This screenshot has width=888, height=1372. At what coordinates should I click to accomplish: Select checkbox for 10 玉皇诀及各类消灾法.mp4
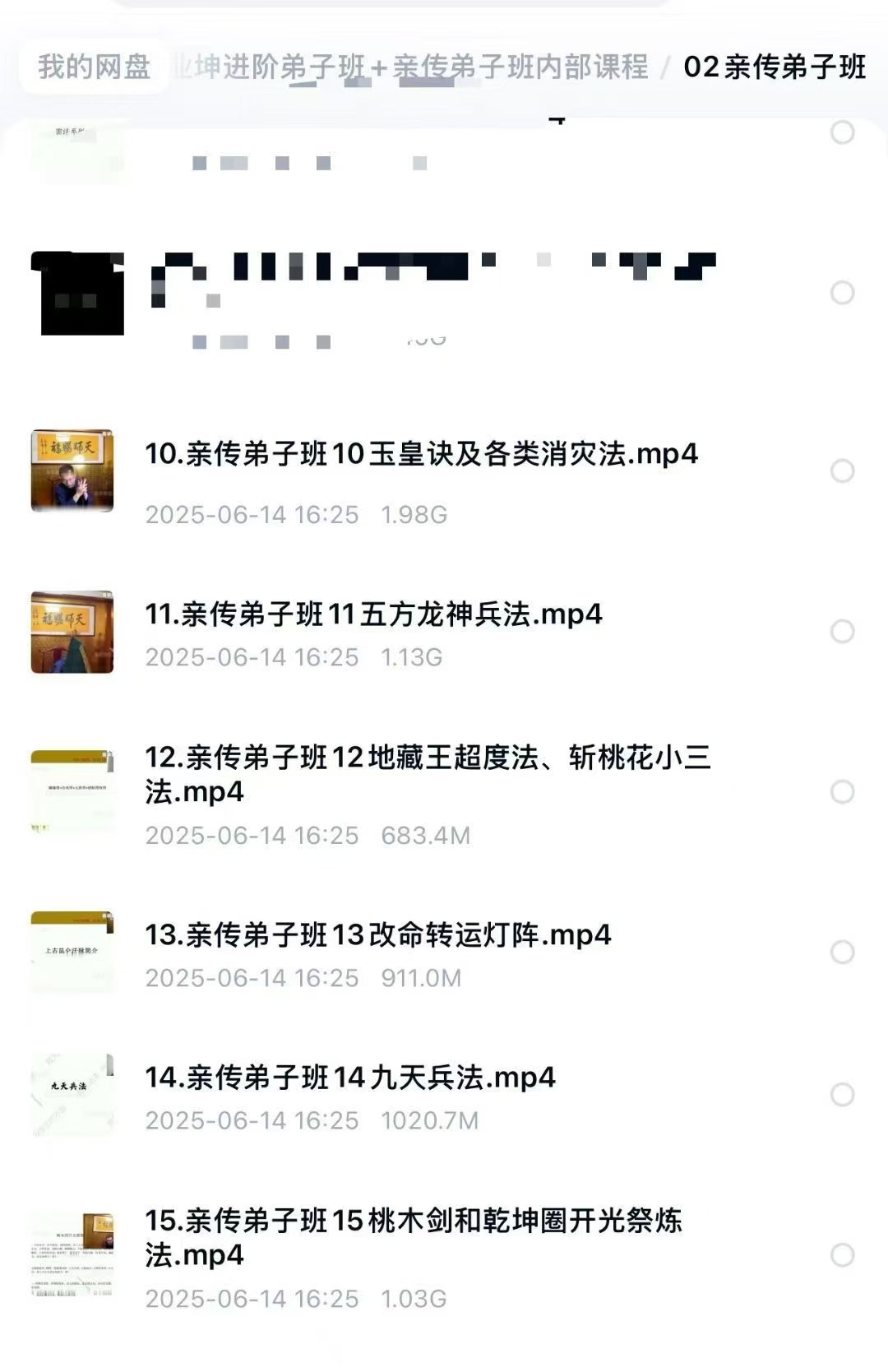tap(842, 470)
